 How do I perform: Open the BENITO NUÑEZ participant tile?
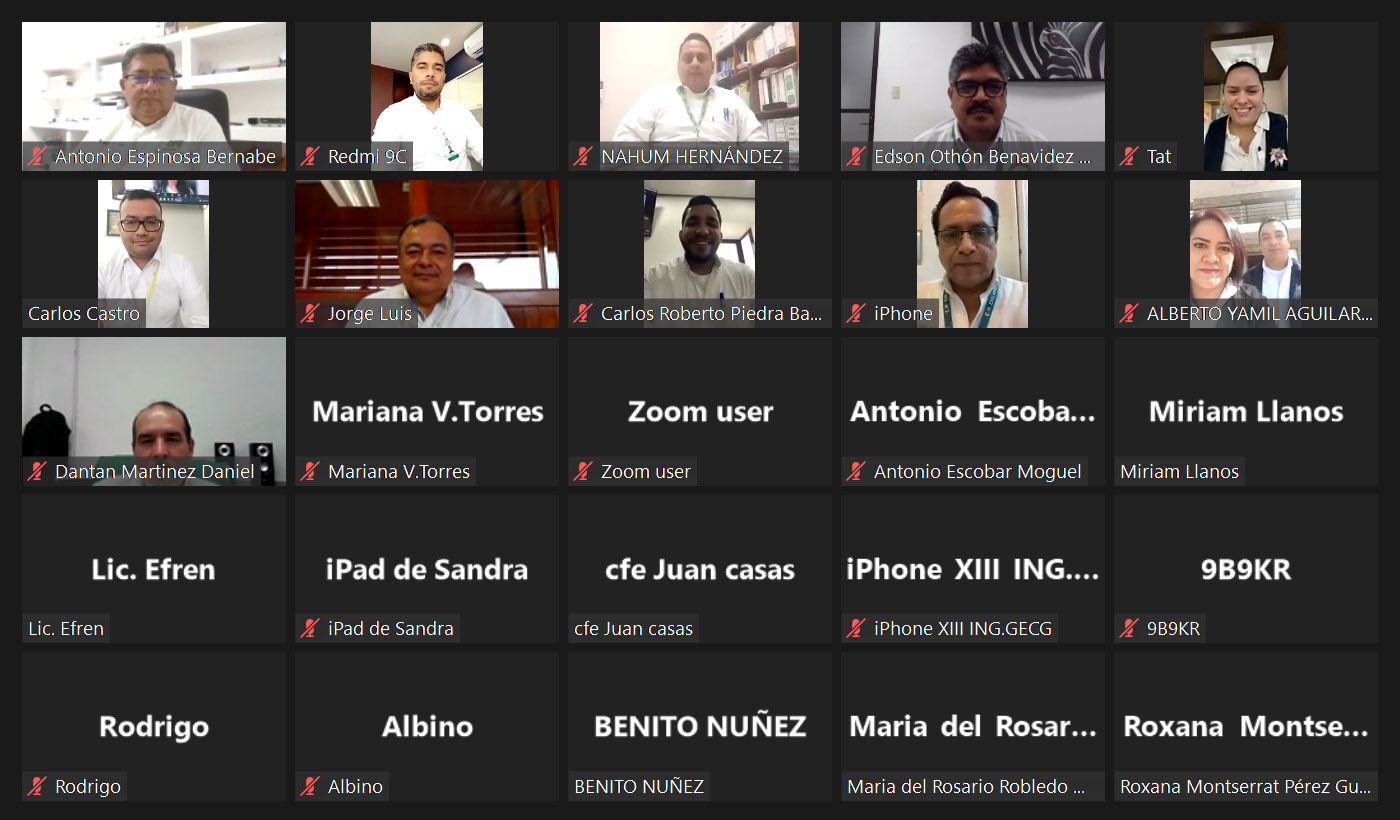700,726
